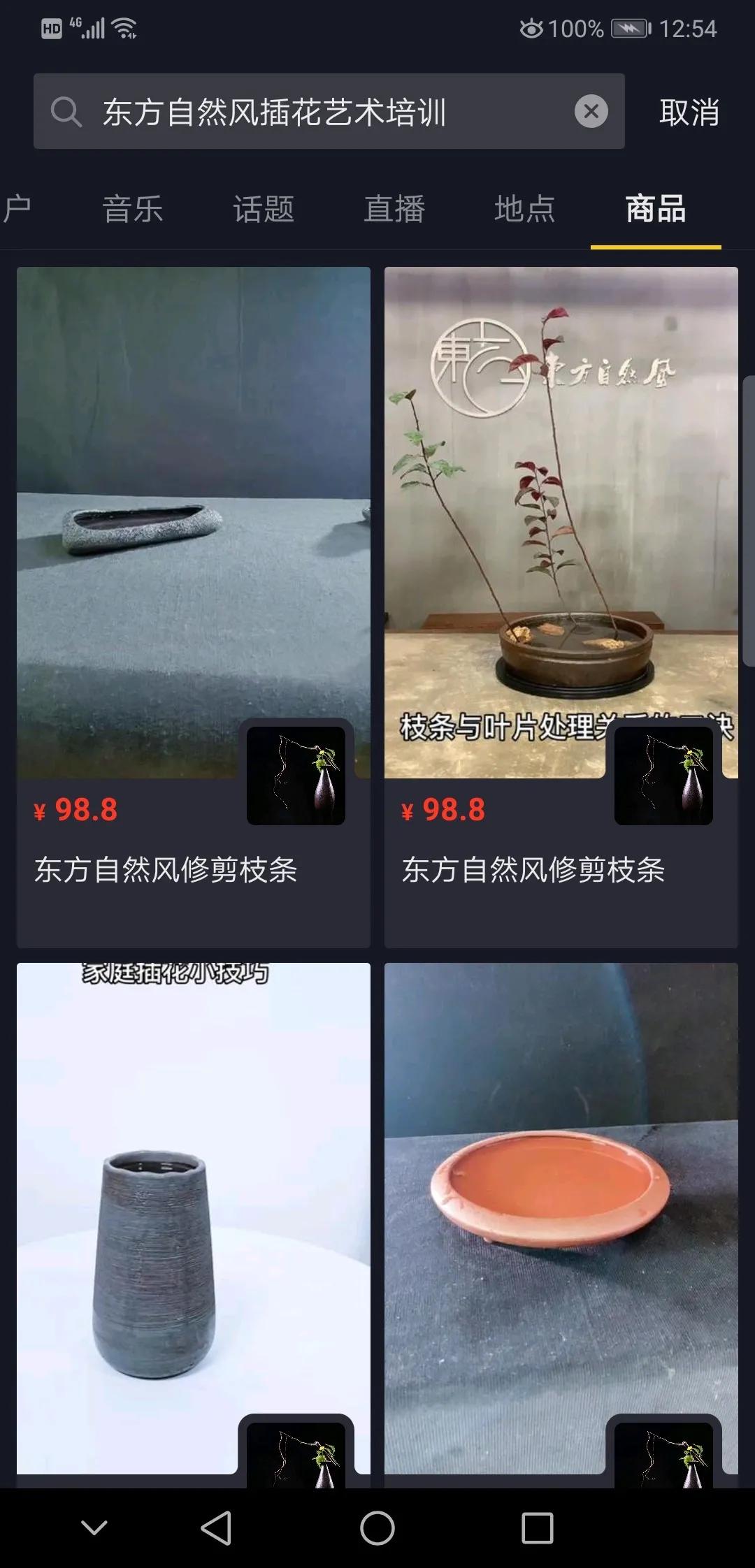
Task: Open the orange clay dish product card
Action: tap(561, 1216)
